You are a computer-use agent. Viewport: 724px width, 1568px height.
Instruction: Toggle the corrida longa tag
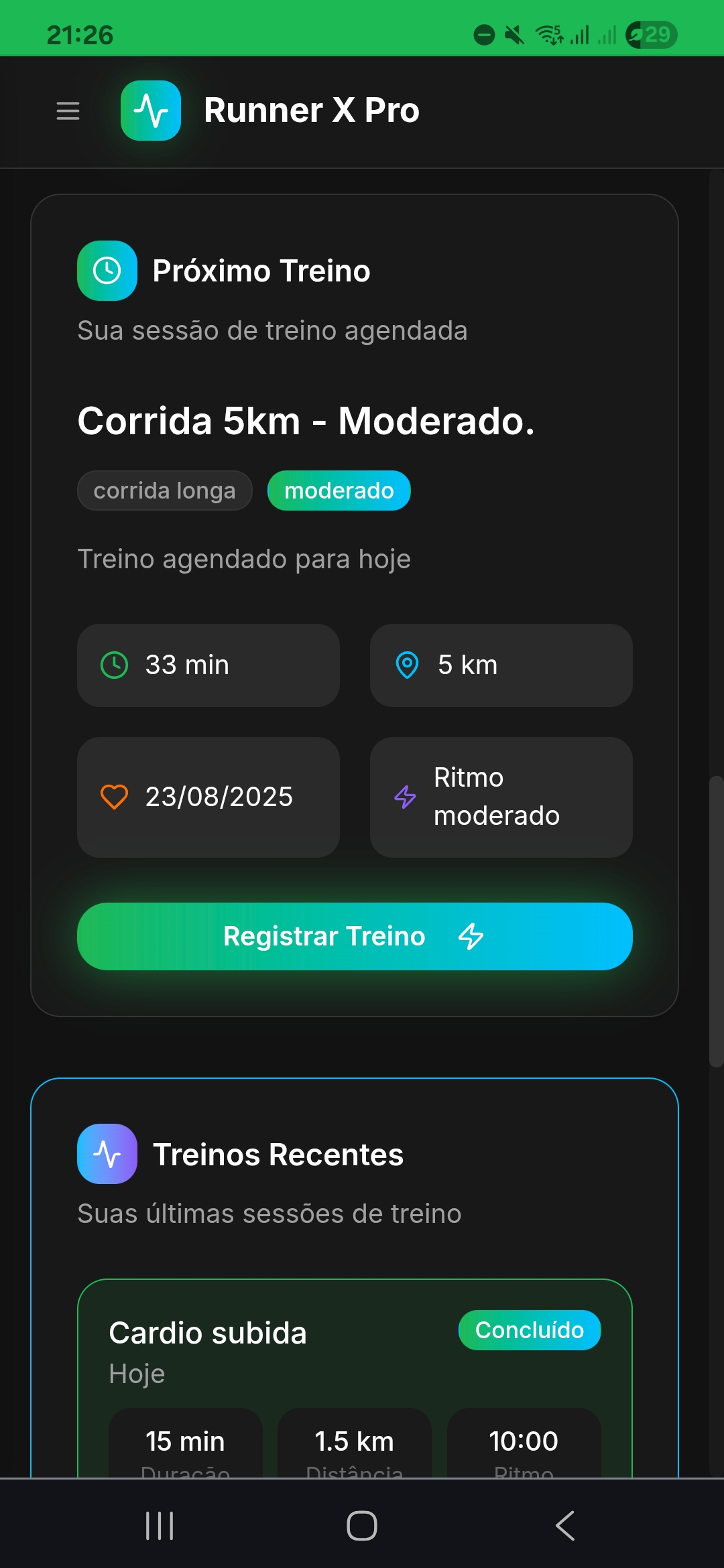(x=164, y=491)
